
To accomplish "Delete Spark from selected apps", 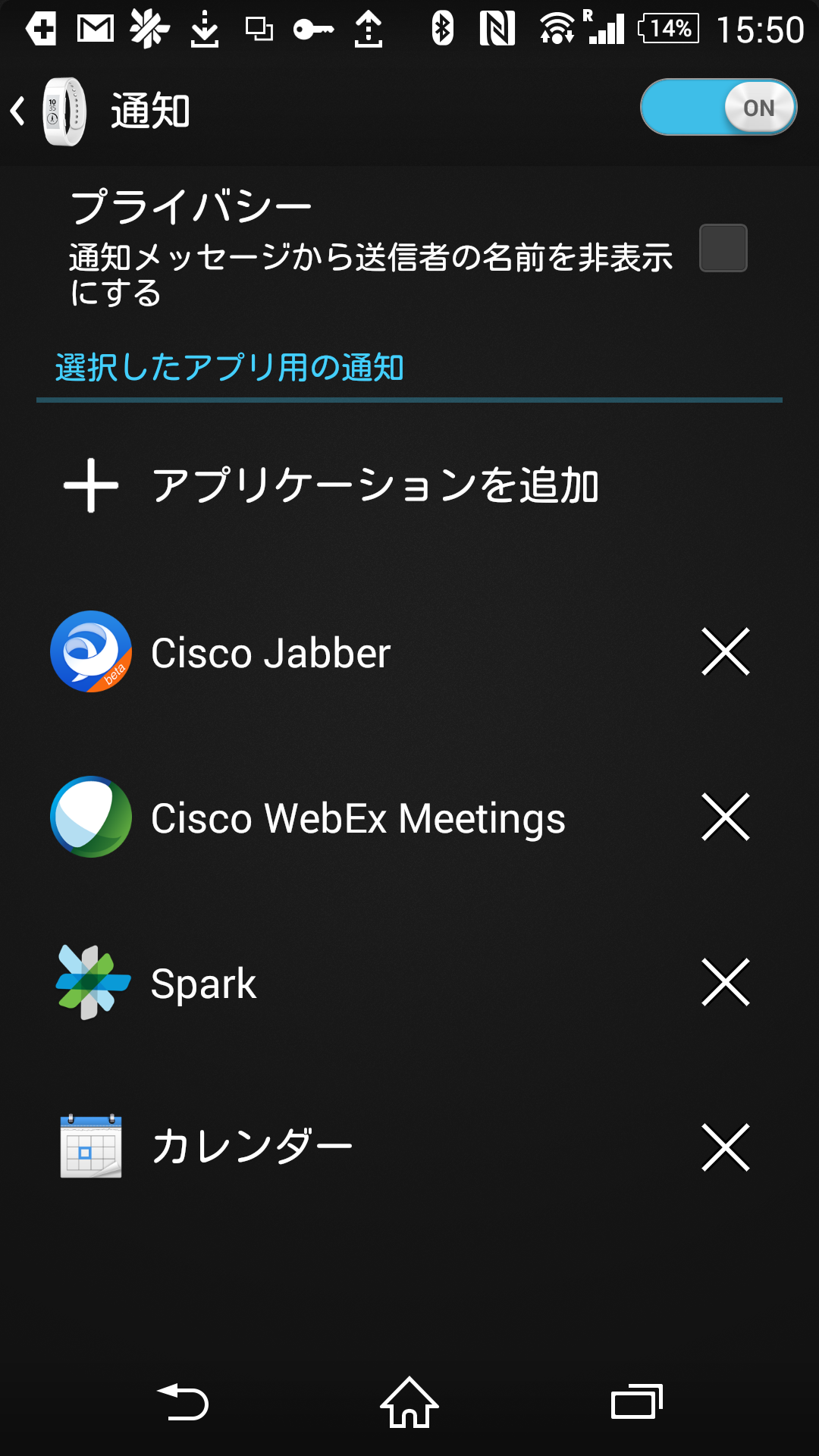I will [x=725, y=983].
